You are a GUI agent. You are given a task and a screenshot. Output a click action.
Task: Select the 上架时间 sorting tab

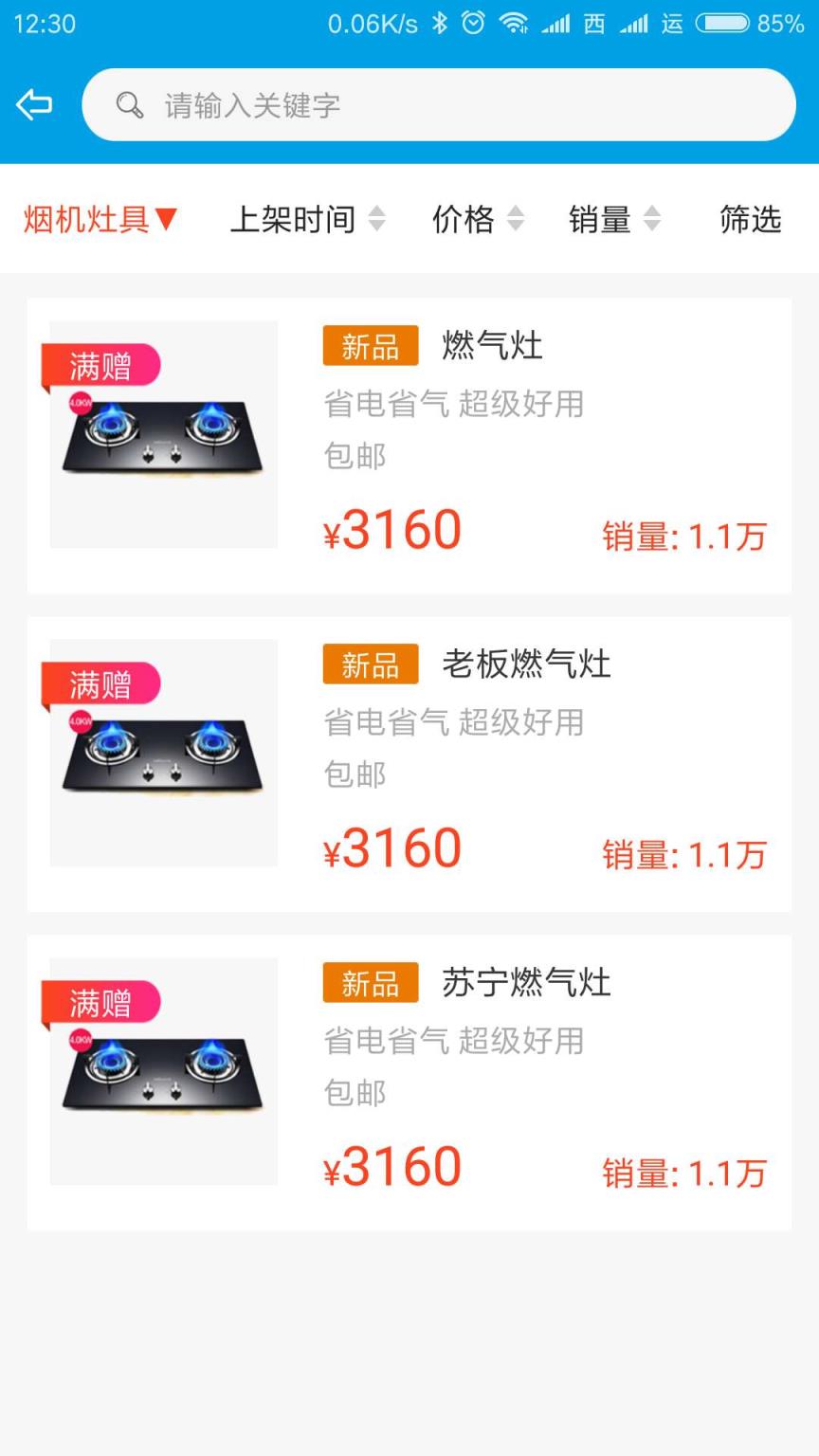[x=296, y=219]
